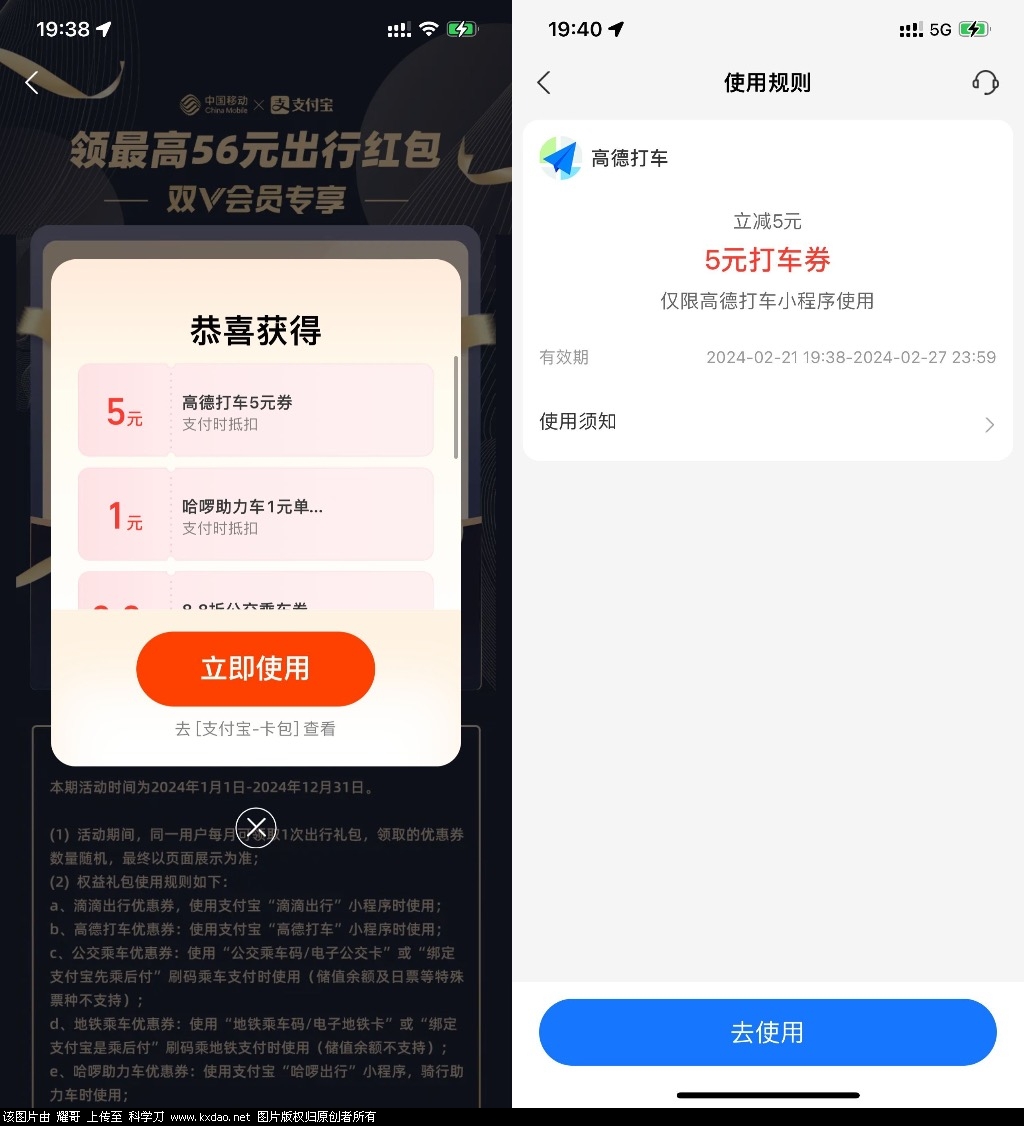Expand the 使用须知 row
Screen dimensions: 1024x1126
point(767,422)
